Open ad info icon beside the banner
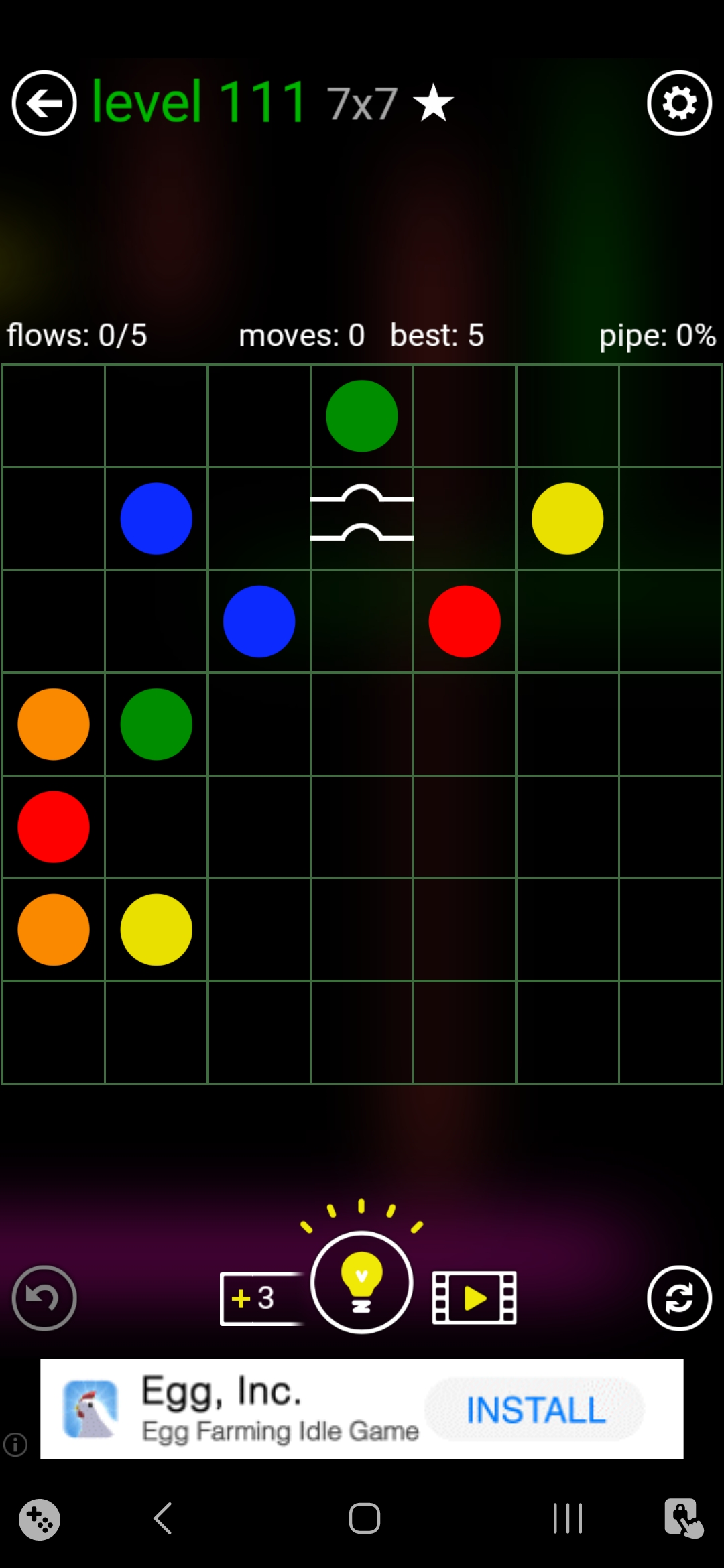724x1568 pixels. [x=15, y=1444]
